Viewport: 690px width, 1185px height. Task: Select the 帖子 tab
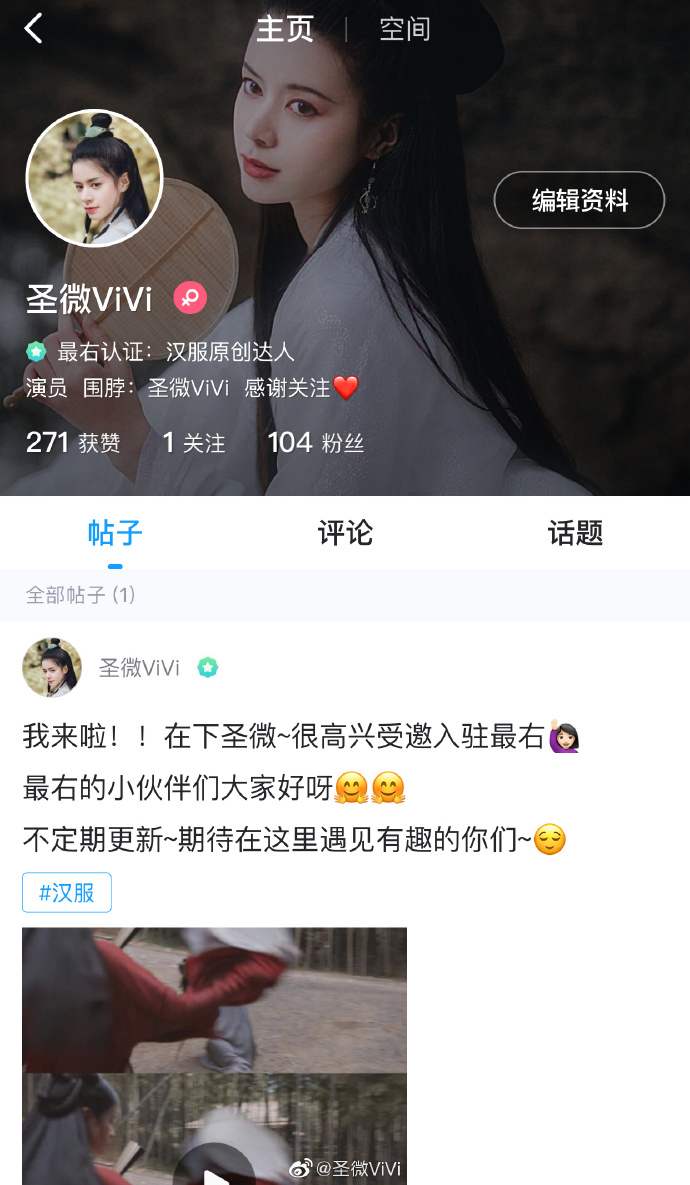pyautogui.click(x=115, y=533)
